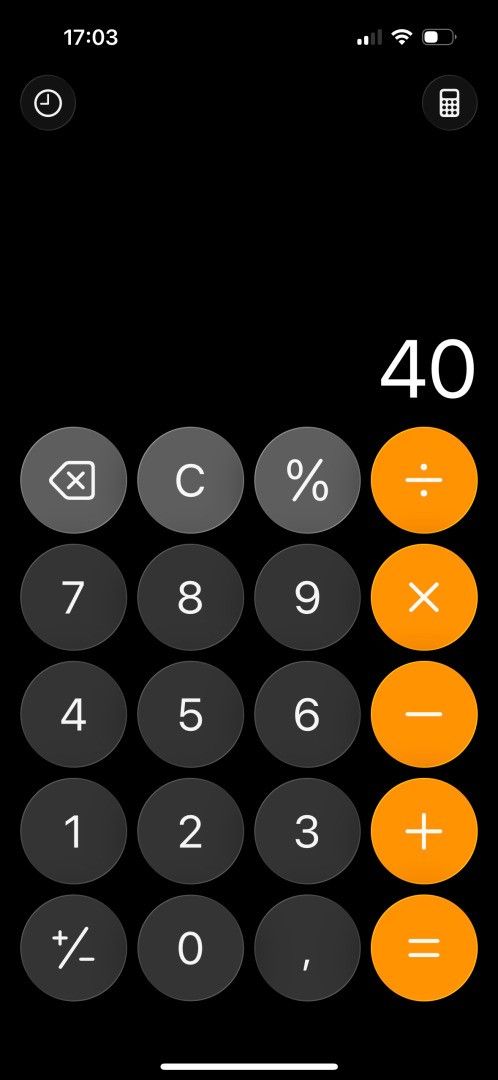Select the plus operator
This screenshot has height=1080, width=498.
coord(424,831)
